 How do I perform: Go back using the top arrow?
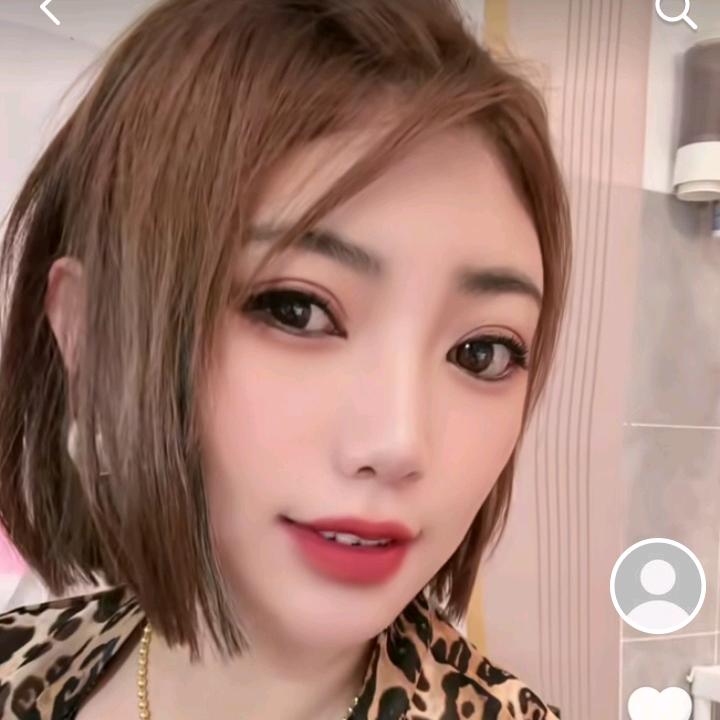coord(50,10)
